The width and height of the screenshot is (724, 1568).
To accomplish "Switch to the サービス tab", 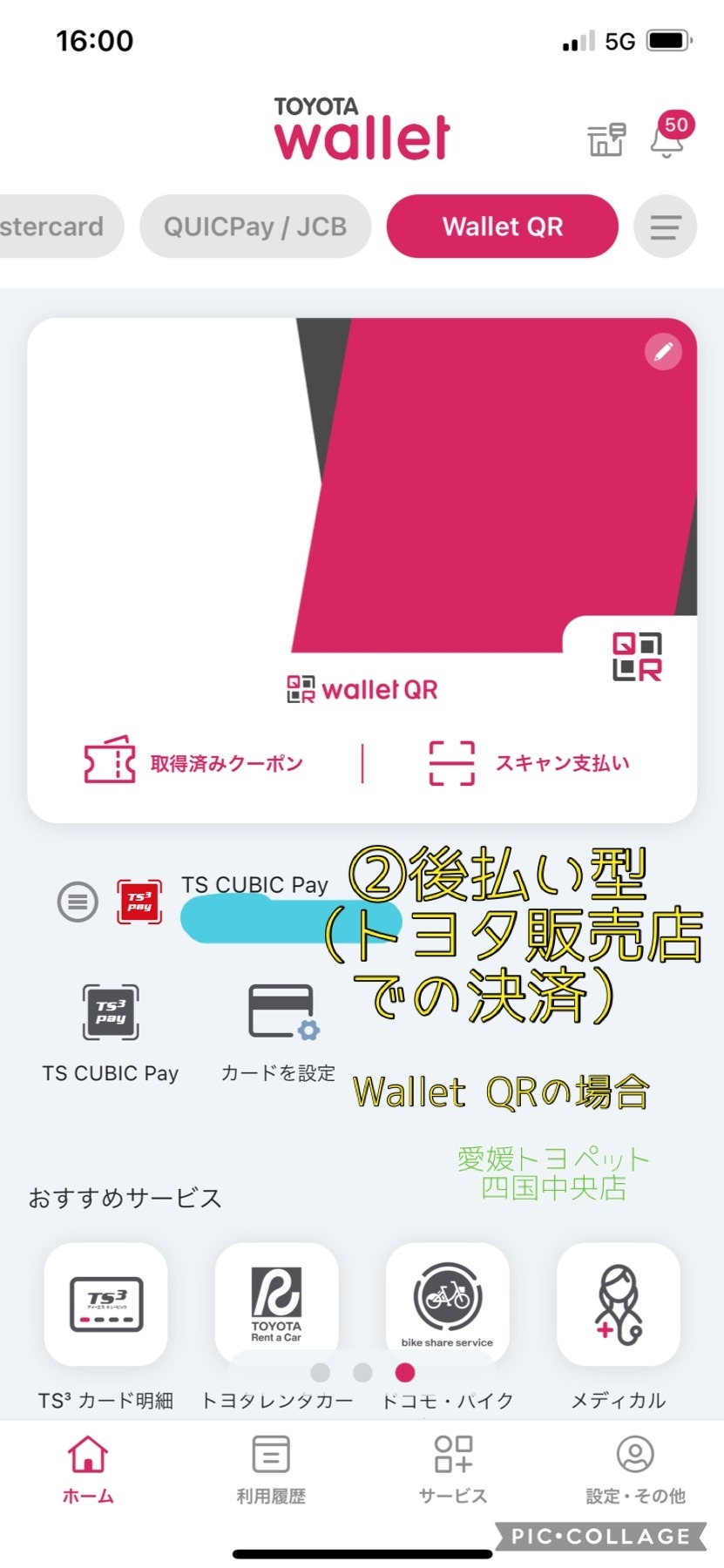I will 453,1470.
